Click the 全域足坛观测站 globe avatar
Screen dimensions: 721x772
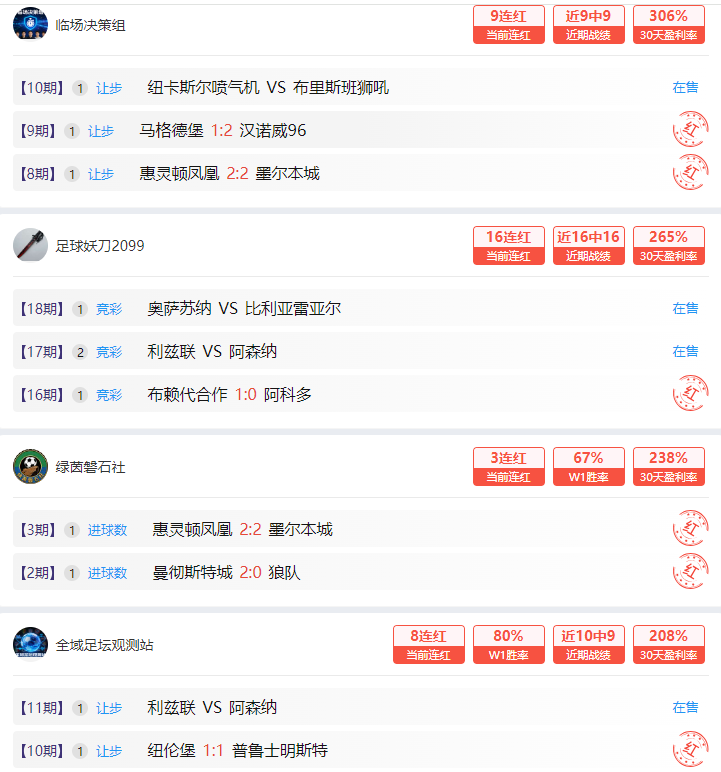(x=28, y=644)
